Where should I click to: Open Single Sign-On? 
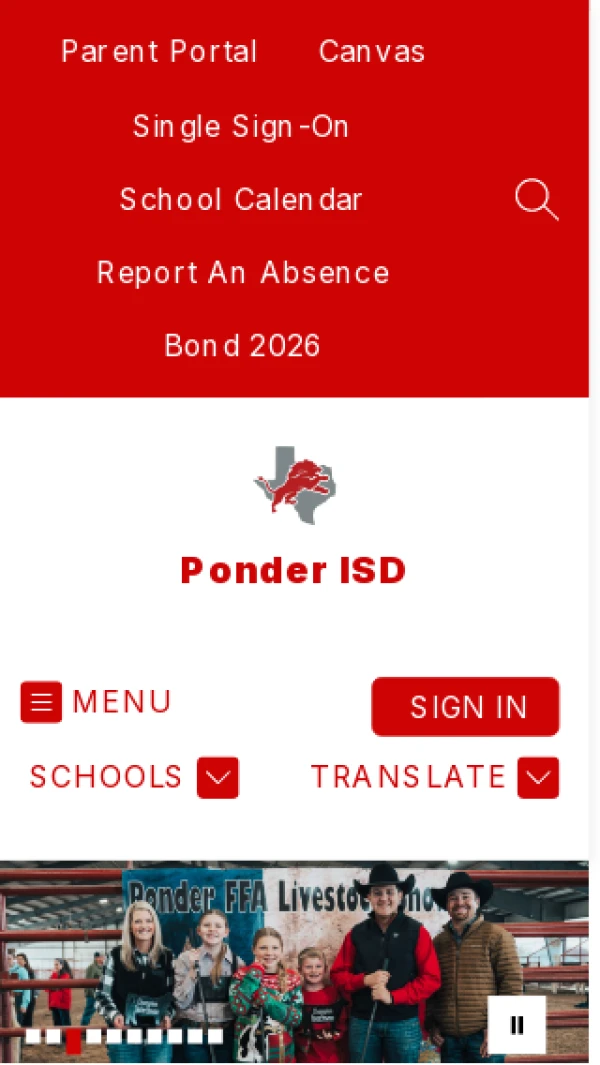[240, 126]
